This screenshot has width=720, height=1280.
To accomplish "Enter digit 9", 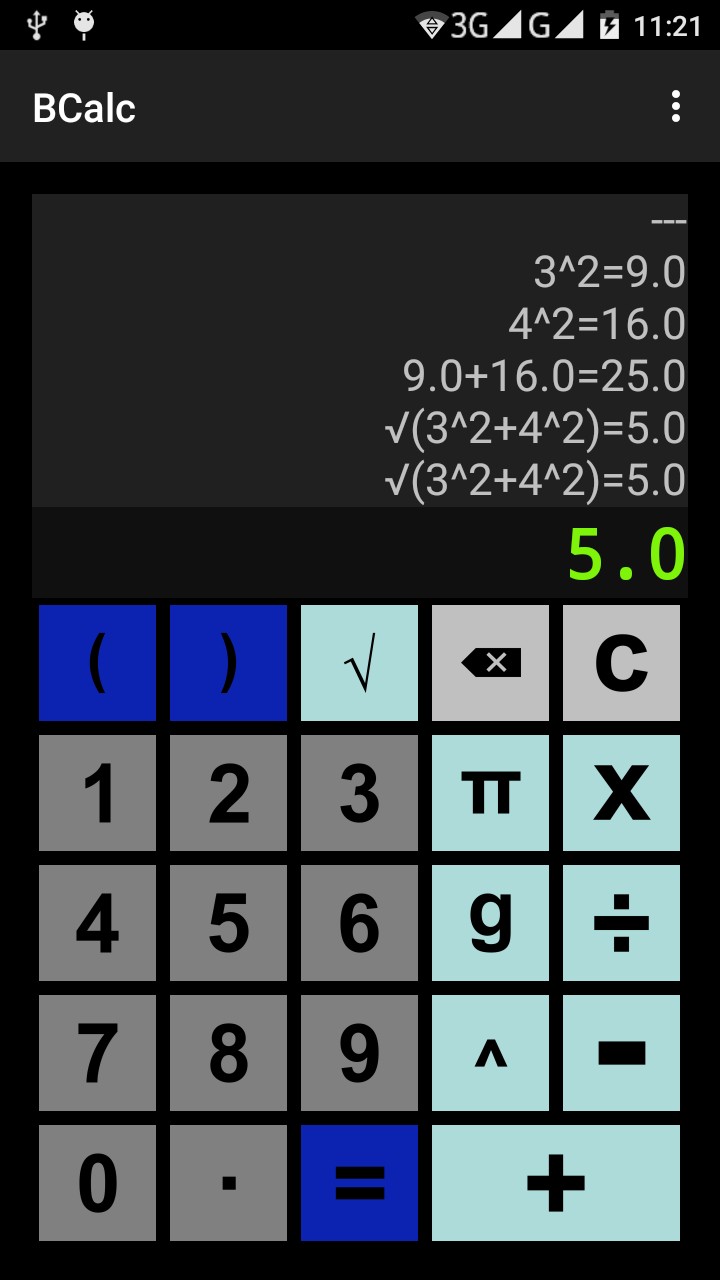I will click(x=359, y=1052).
